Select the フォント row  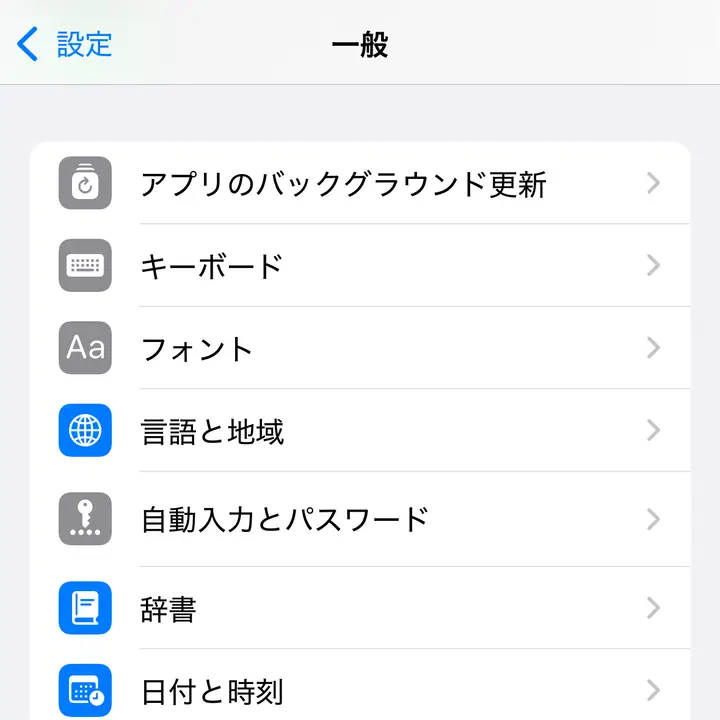360,348
